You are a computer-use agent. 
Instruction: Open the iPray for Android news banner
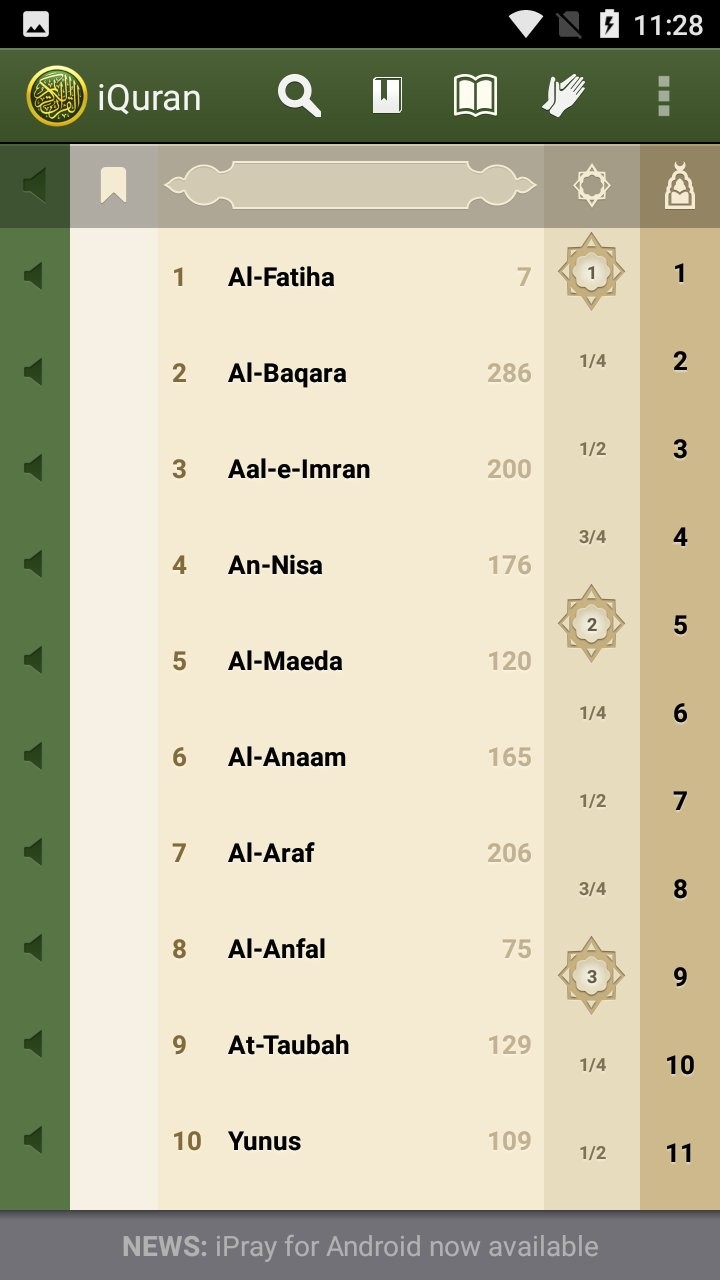click(360, 1246)
